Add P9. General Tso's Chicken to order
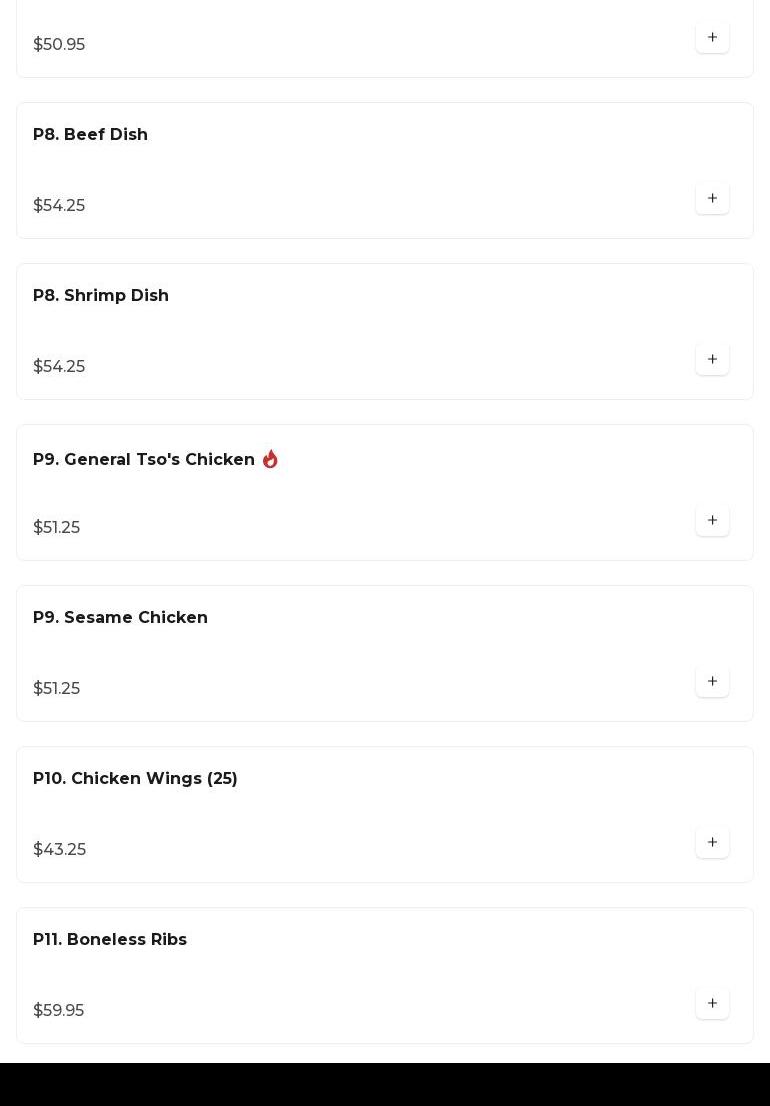The height and width of the screenshot is (1106, 770). (x=712, y=521)
